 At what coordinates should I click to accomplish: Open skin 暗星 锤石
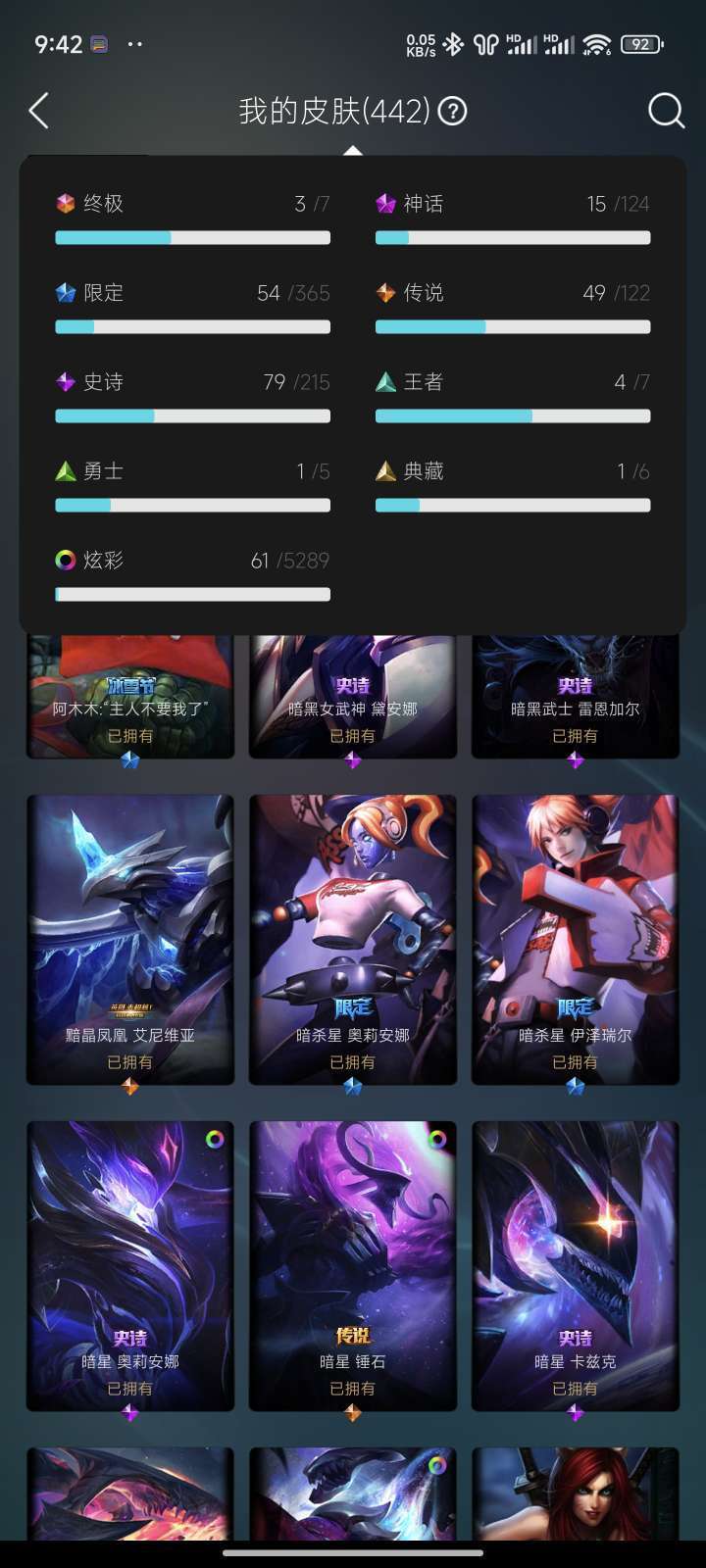tap(353, 1266)
